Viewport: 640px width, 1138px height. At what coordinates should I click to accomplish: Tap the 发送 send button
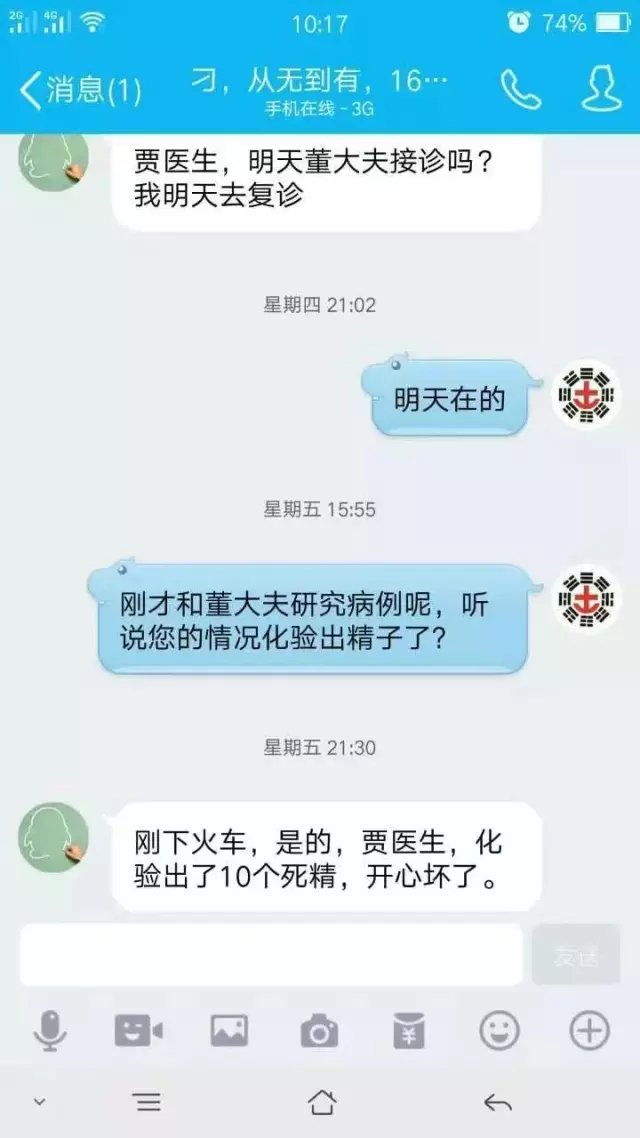coord(576,954)
